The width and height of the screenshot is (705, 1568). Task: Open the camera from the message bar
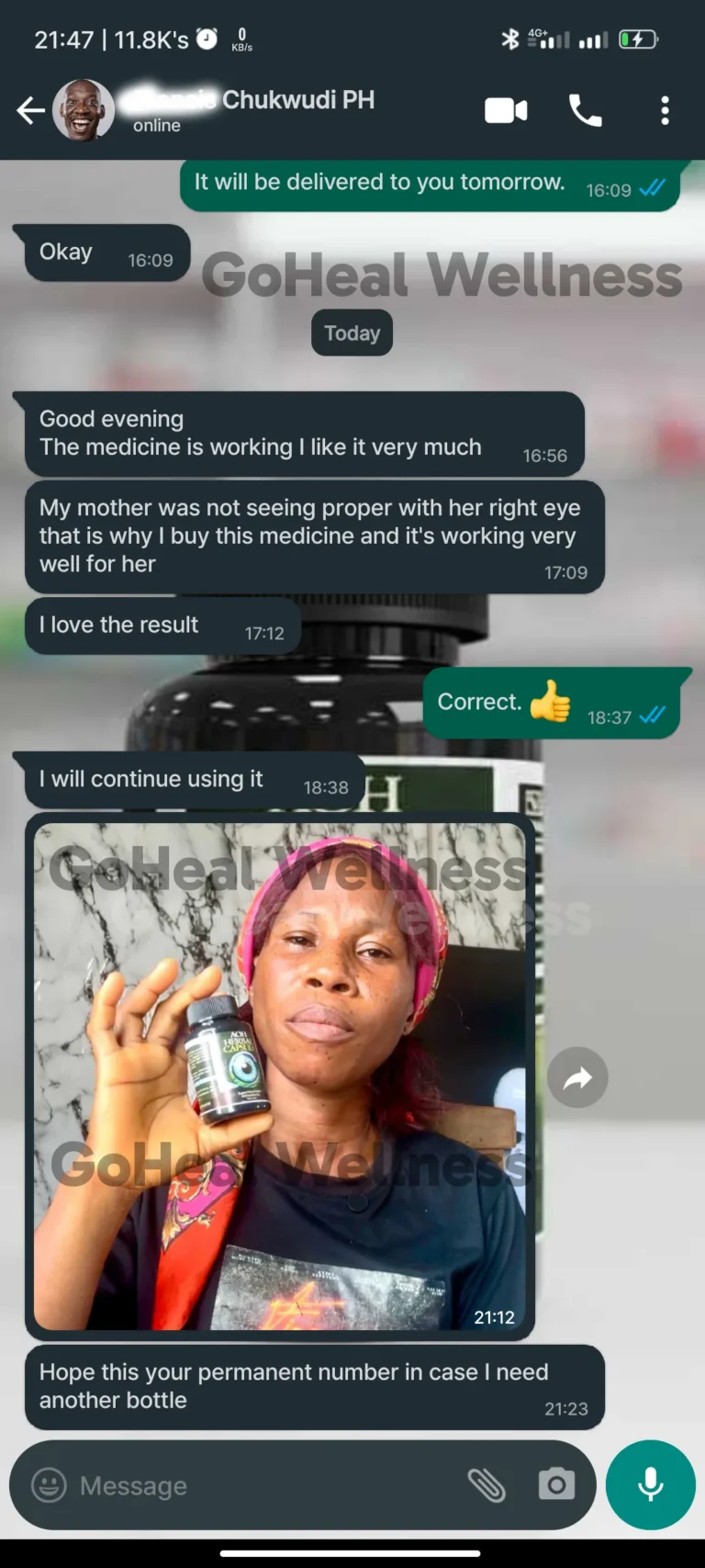pos(556,1484)
